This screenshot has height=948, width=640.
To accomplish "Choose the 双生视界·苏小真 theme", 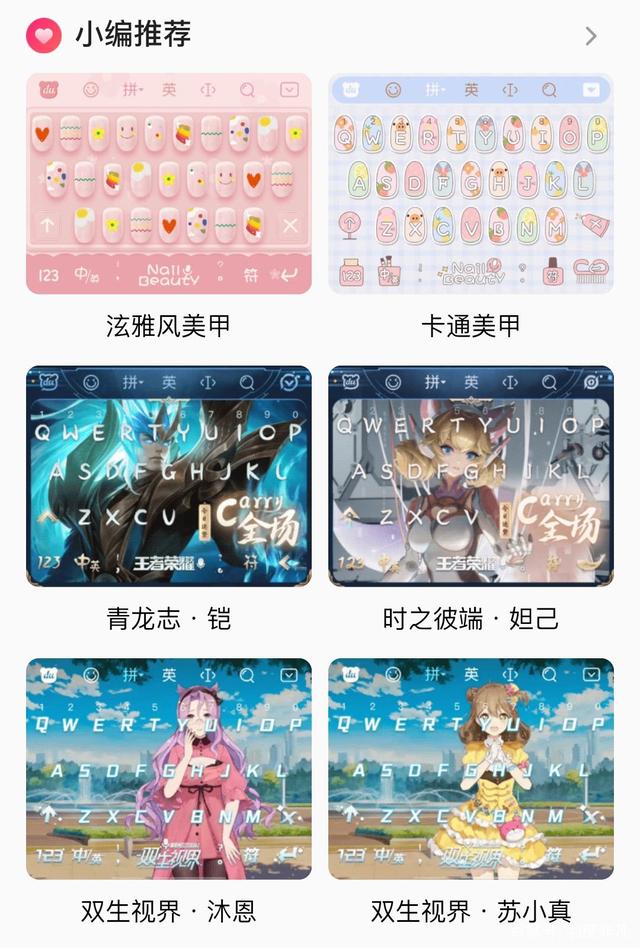I will point(471,768).
